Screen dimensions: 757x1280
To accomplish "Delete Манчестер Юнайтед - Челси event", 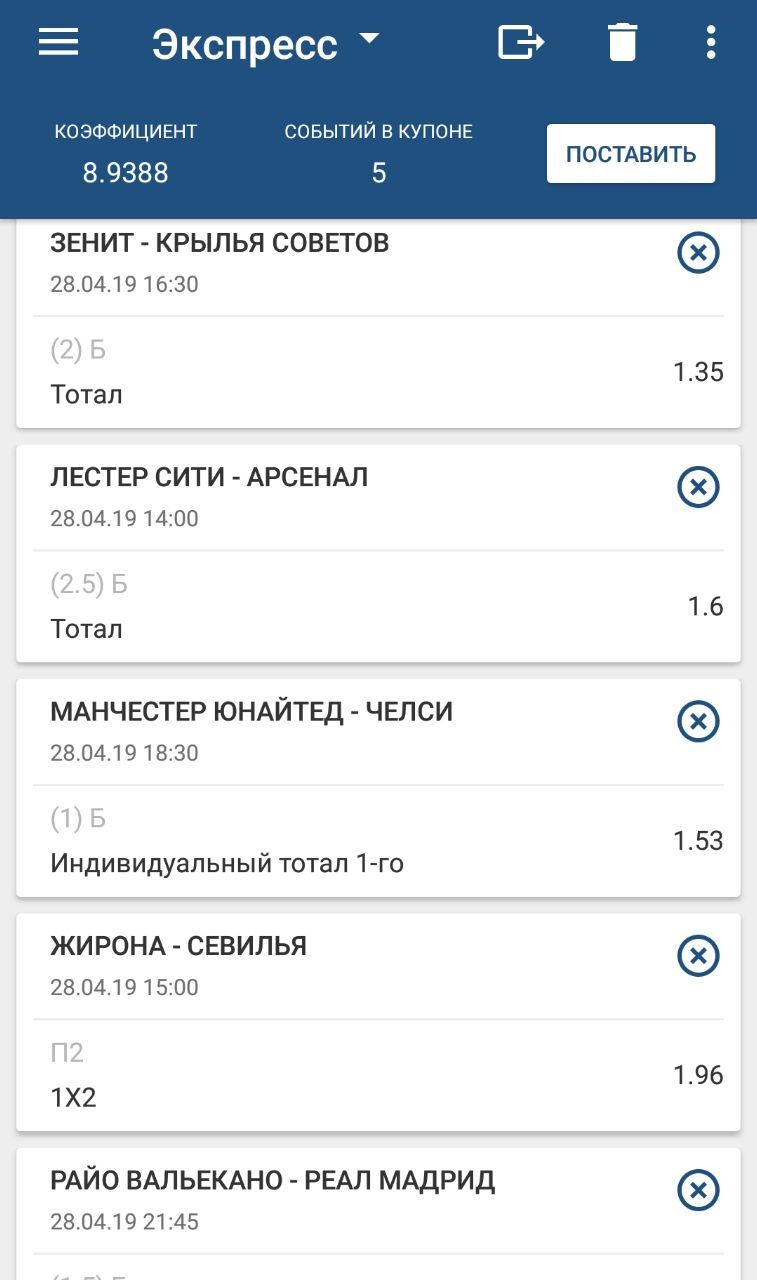I will pos(698,721).
